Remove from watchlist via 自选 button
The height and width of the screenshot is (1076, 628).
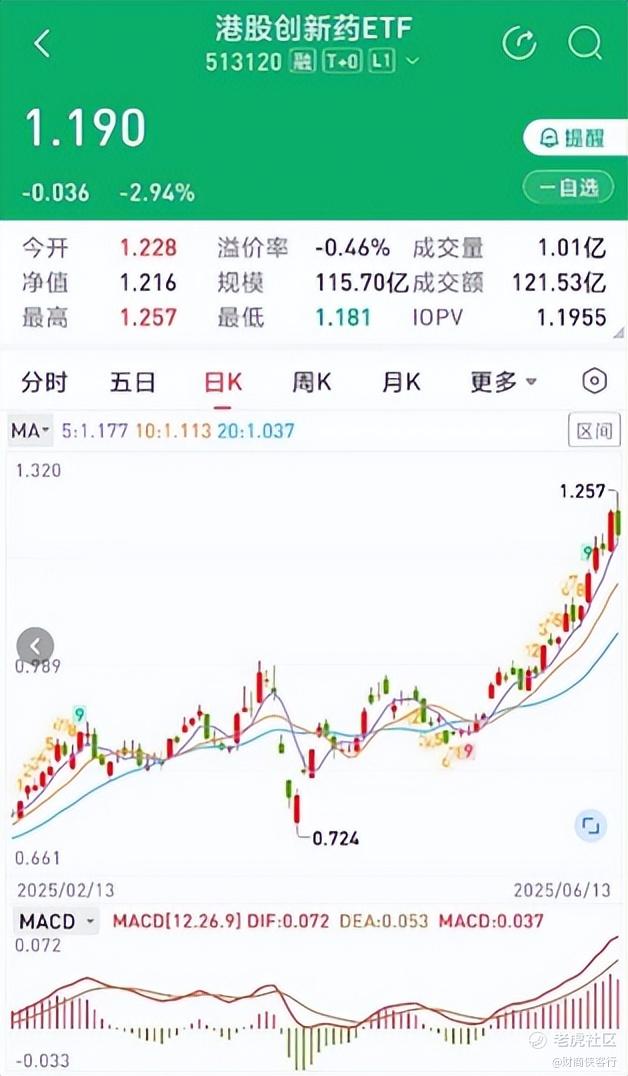tap(569, 187)
